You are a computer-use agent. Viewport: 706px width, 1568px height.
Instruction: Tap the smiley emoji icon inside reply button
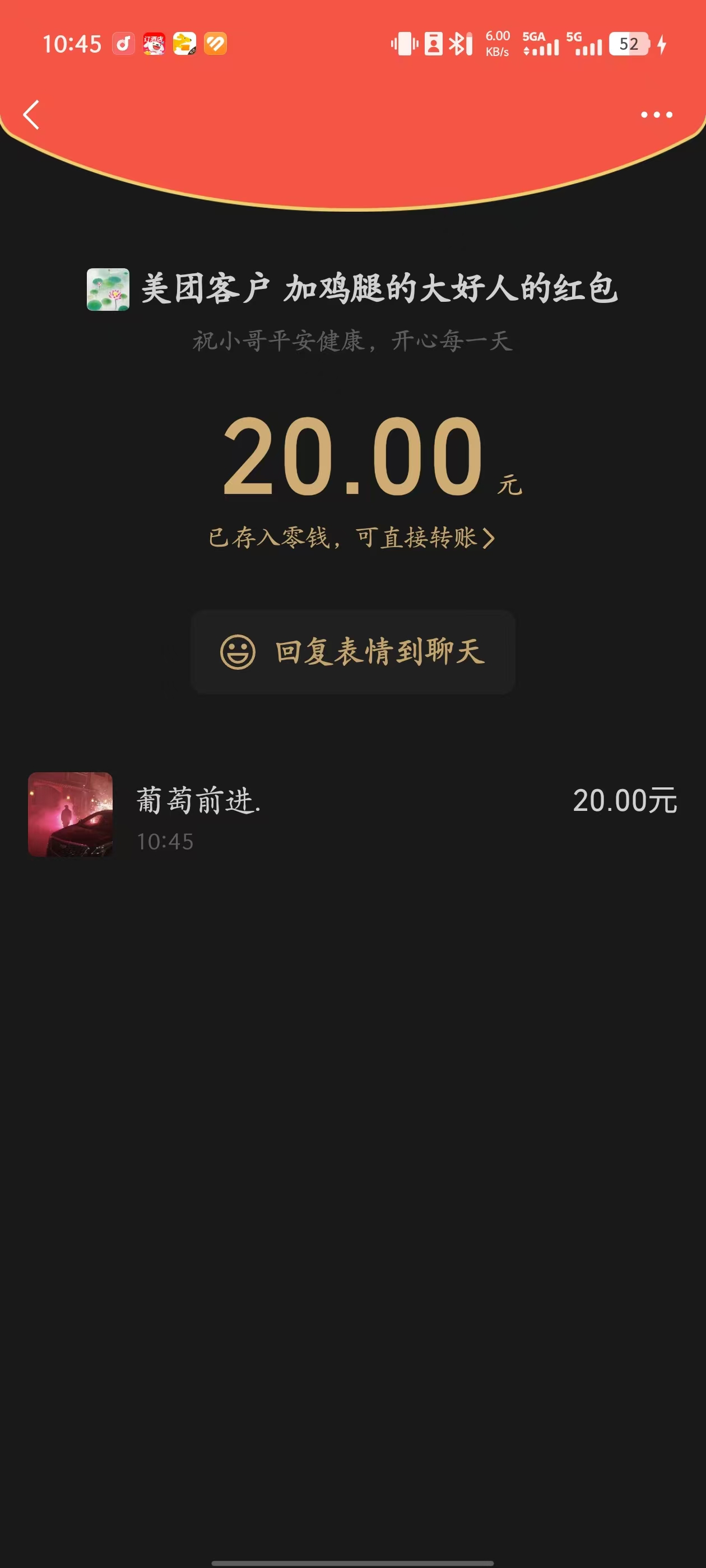coord(239,651)
